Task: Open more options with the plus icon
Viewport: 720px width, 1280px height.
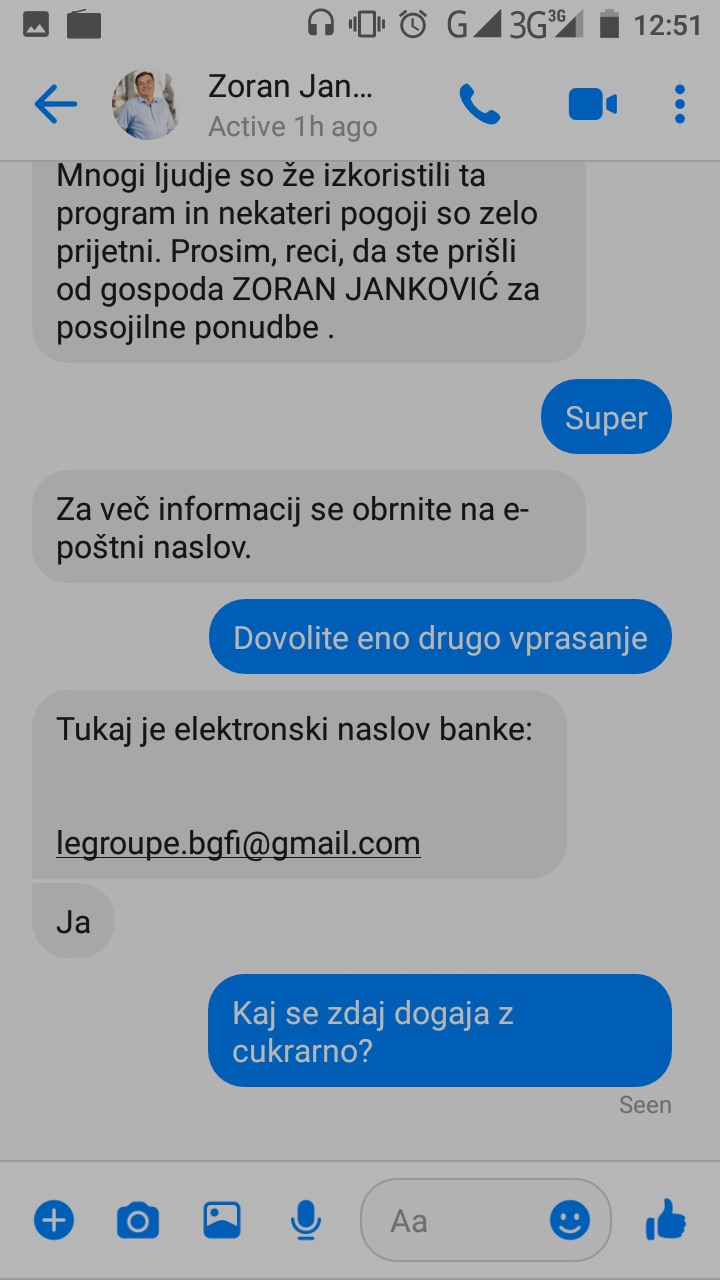Action: [54, 1220]
